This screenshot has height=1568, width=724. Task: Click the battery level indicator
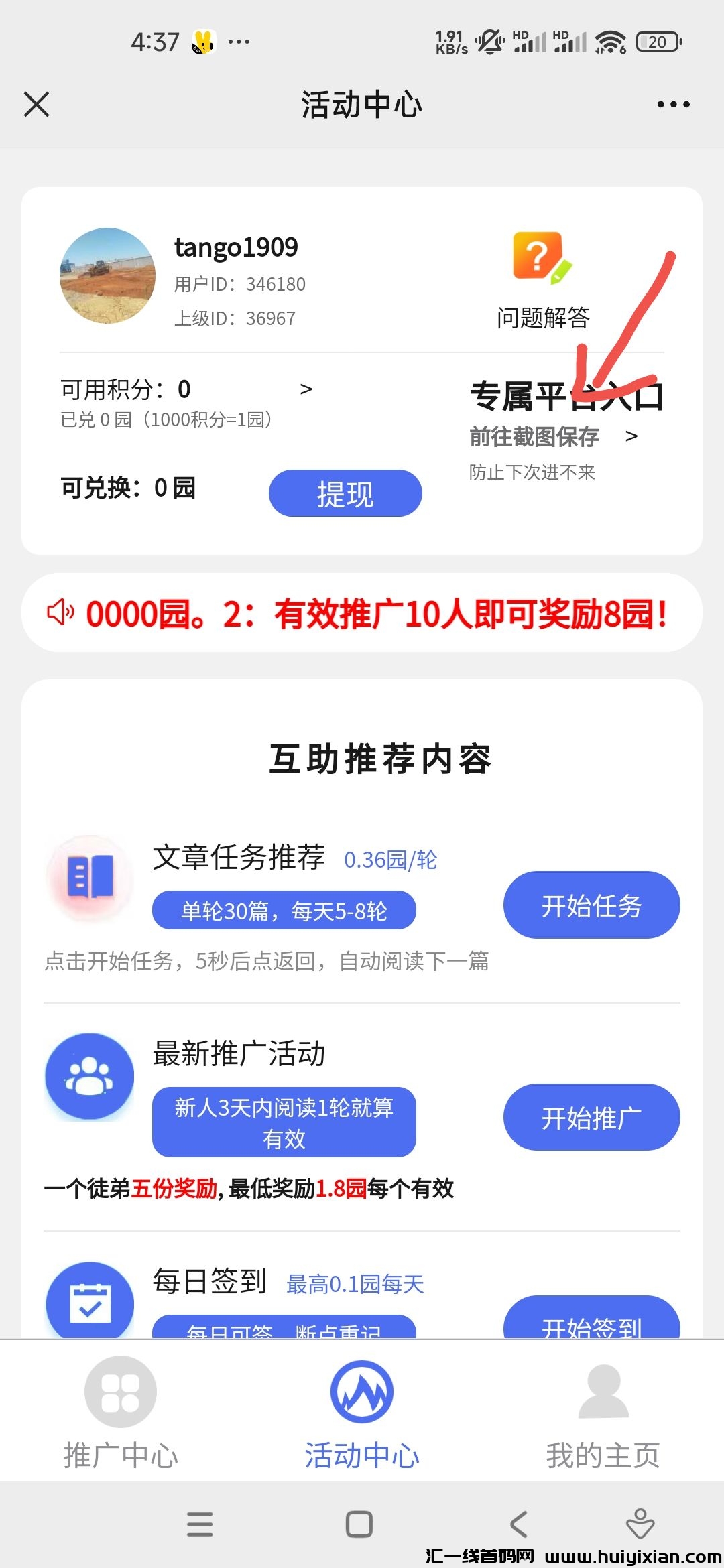click(x=658, y=42)
